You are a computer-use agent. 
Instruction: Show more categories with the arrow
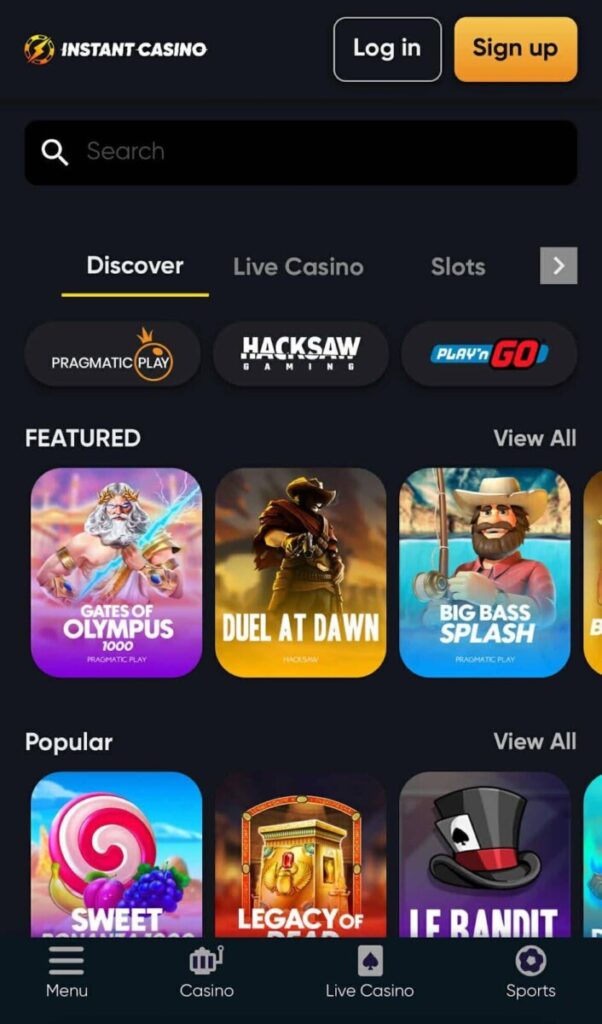(558, 266)
